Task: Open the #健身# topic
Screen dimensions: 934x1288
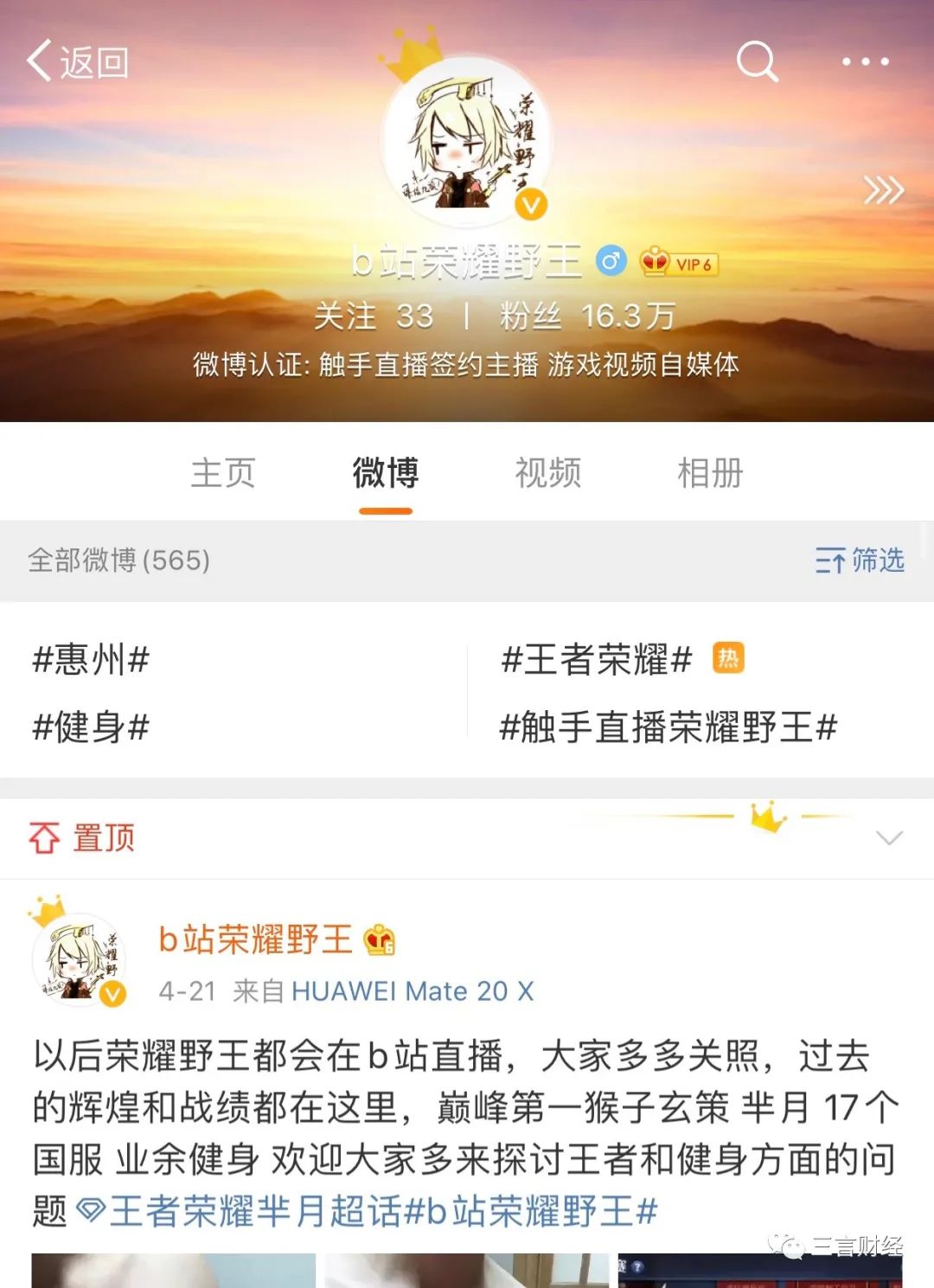Action: click(x=91, y=727)
